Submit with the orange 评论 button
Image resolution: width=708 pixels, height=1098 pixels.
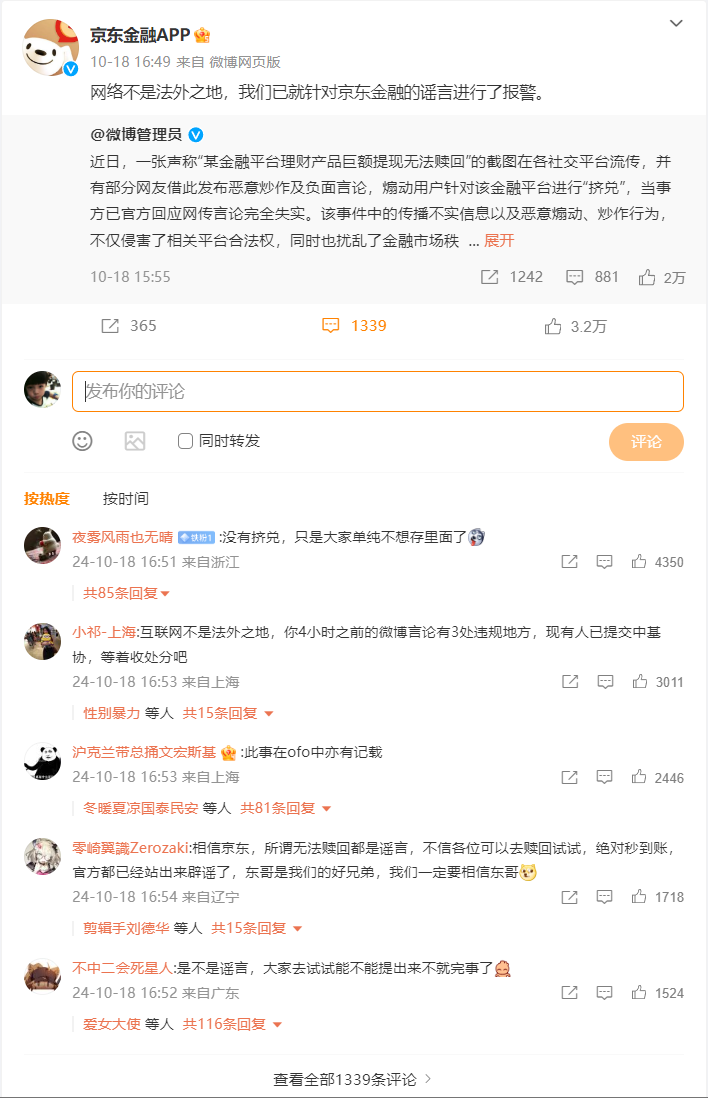[646, 441]
